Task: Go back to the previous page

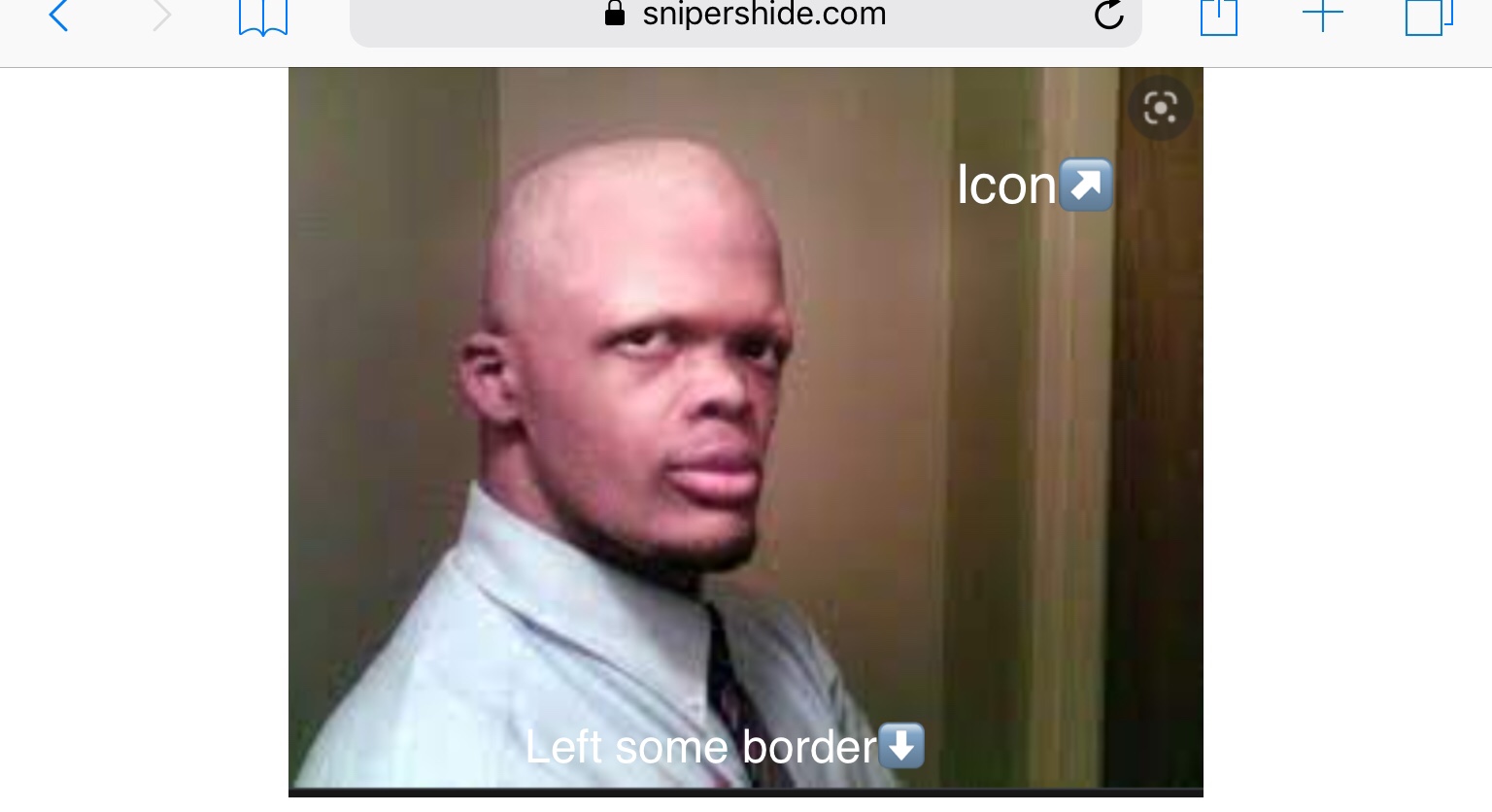Action: pos(58,16)
